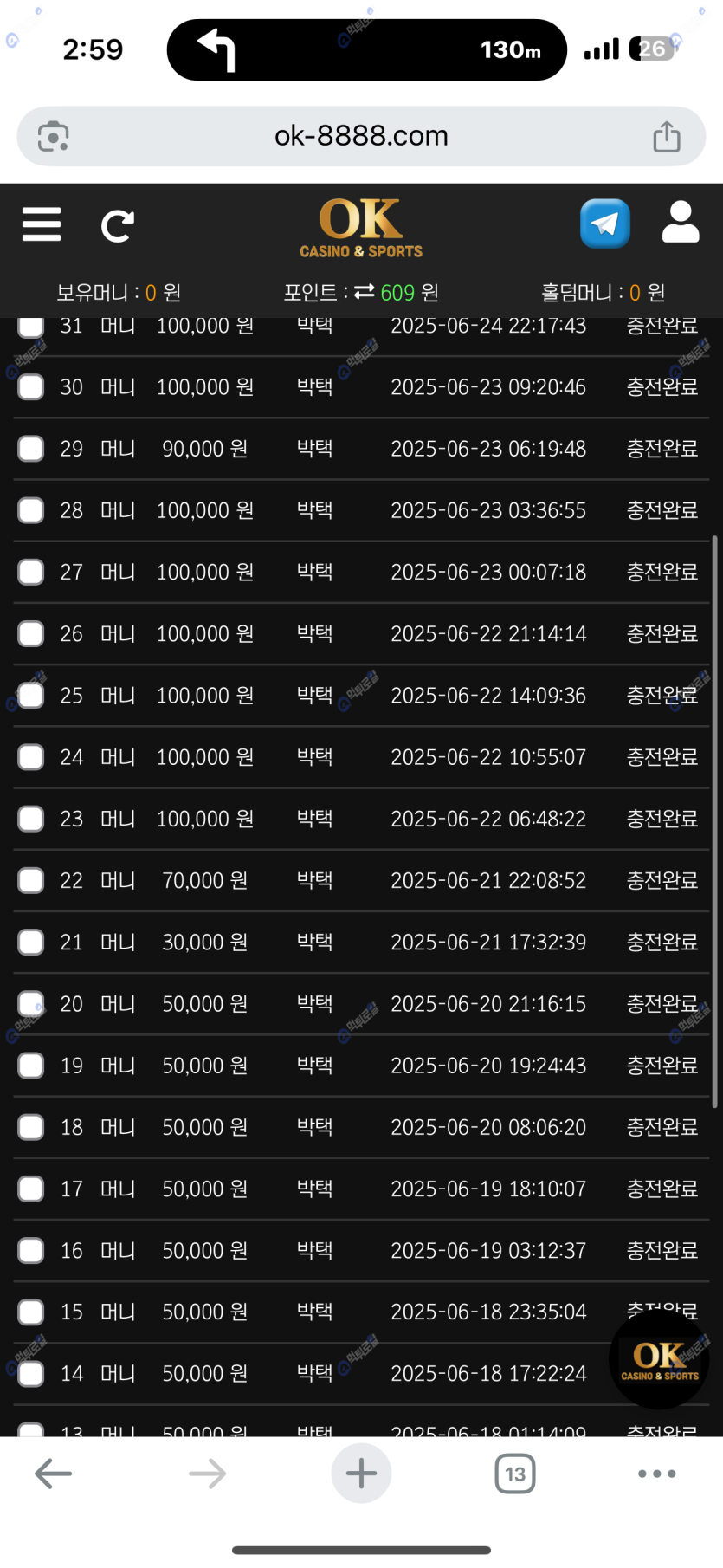The height and width of the screenshot is (1568, 723).
Task: Check the box for row 30
Action: point(31,386)
